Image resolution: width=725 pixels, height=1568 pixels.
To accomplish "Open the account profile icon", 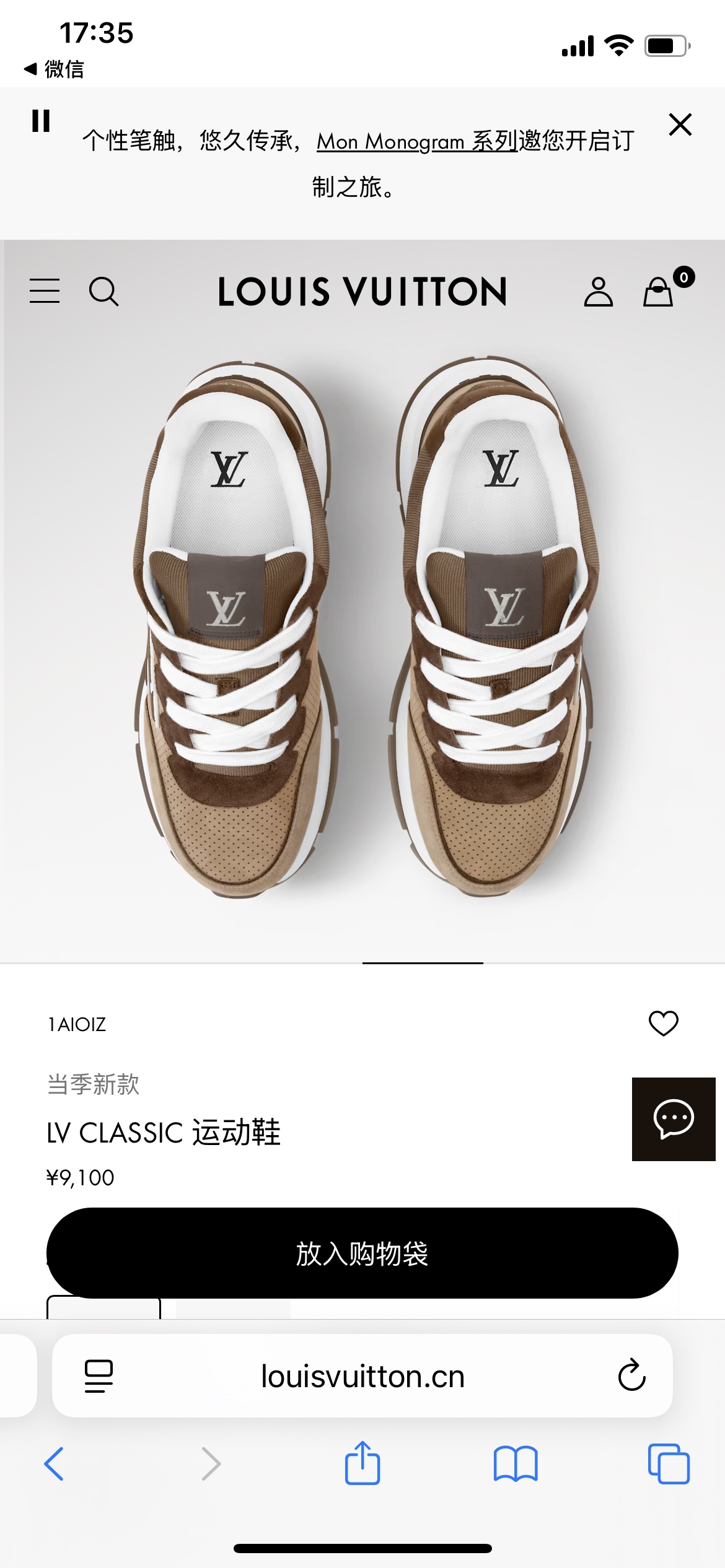I will [598, 292].
